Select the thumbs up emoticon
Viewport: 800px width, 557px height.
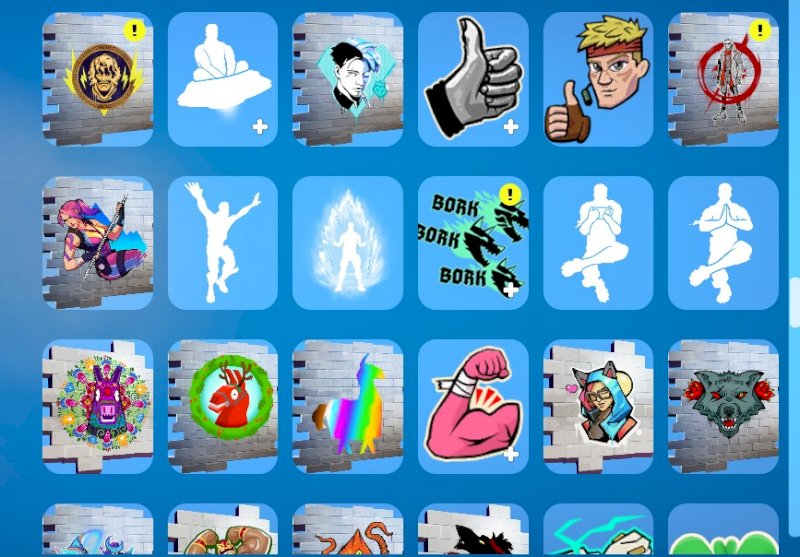pyautogui.click(x=472, y=79)
